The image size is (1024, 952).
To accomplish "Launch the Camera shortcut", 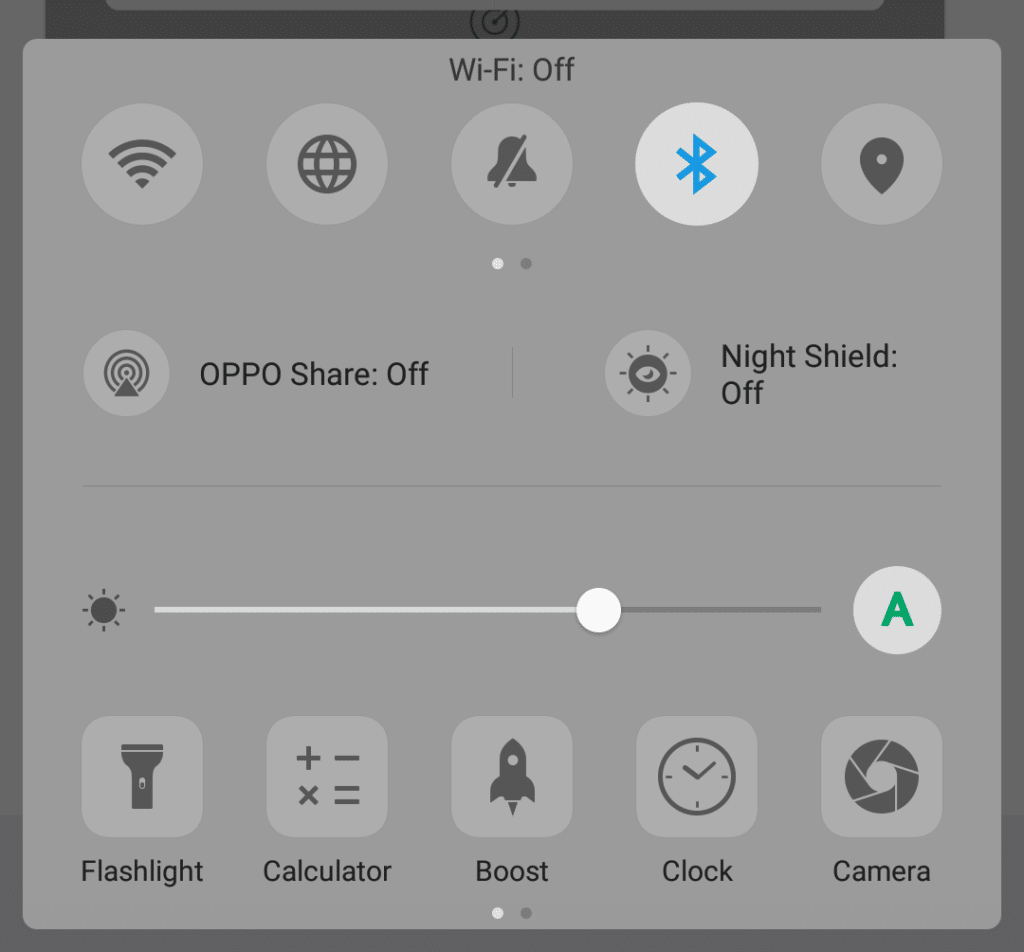I will (x=881, y=777).
